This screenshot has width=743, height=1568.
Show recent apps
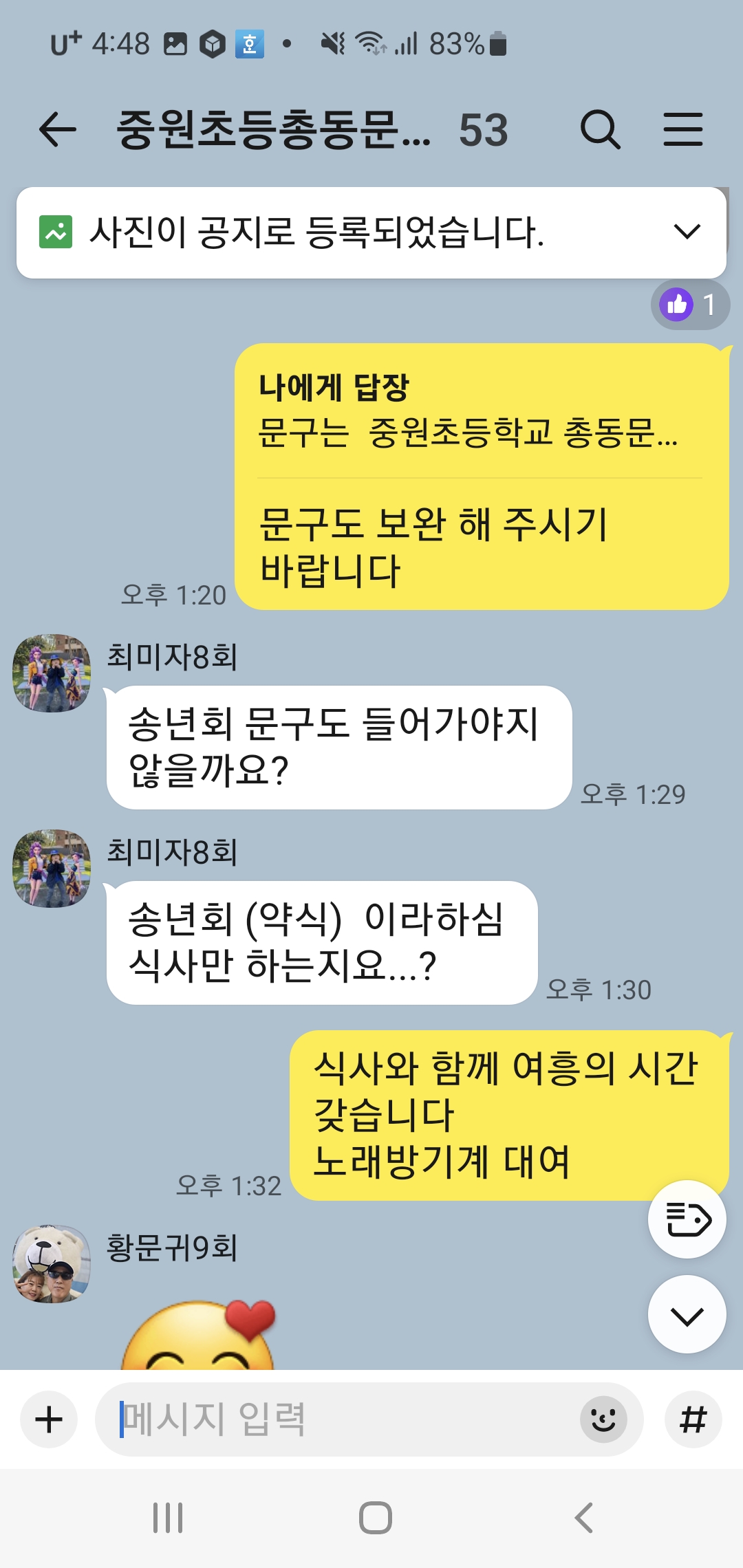168,1518
